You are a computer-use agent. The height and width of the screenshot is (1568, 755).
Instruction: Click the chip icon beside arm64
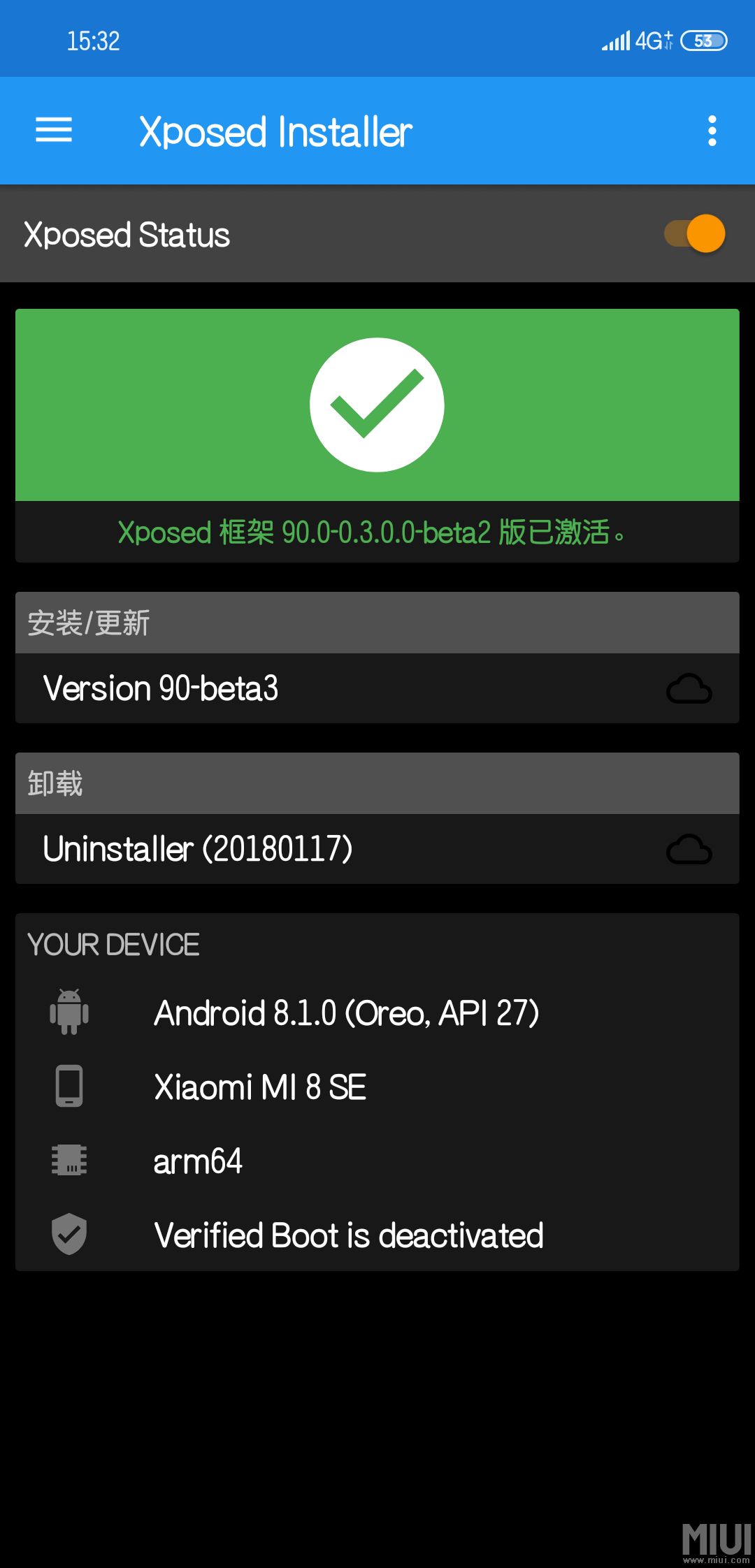68,1161
